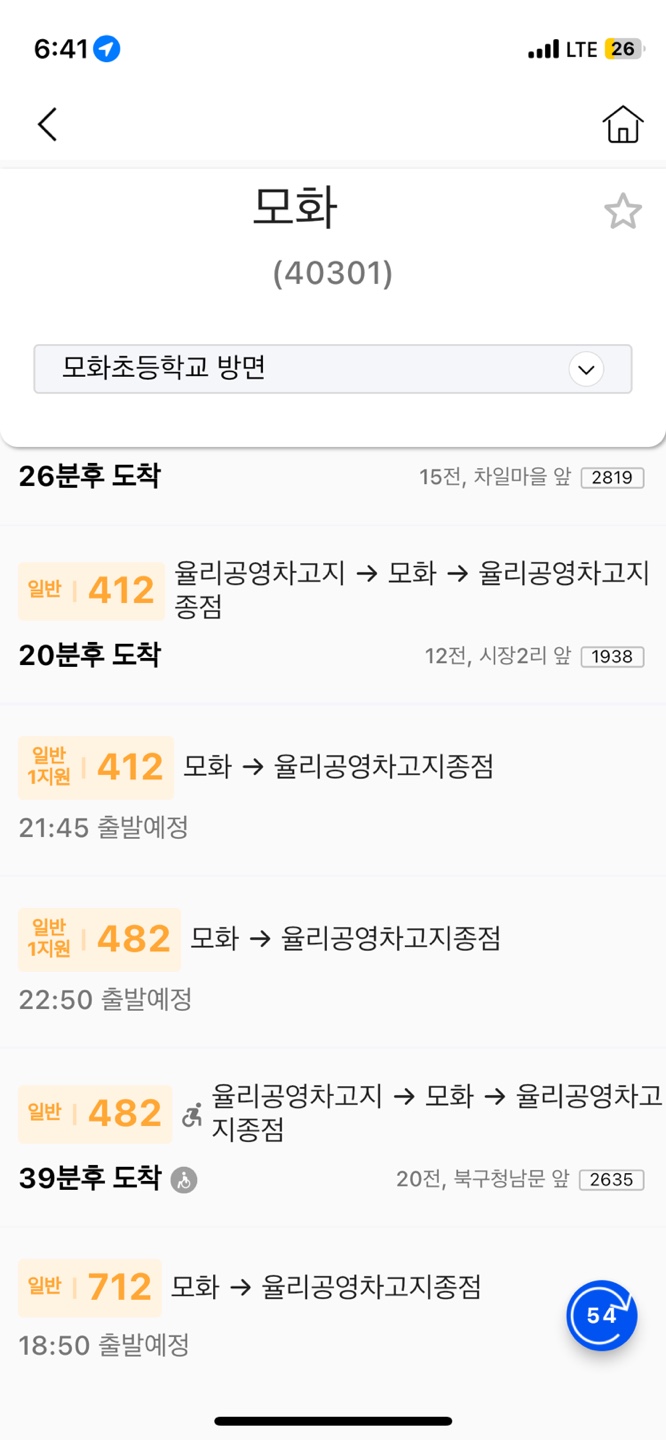Screen dimensions: 666x1440
Task: Add 모화 stop to favorites star
Action: tap(622, 212)
